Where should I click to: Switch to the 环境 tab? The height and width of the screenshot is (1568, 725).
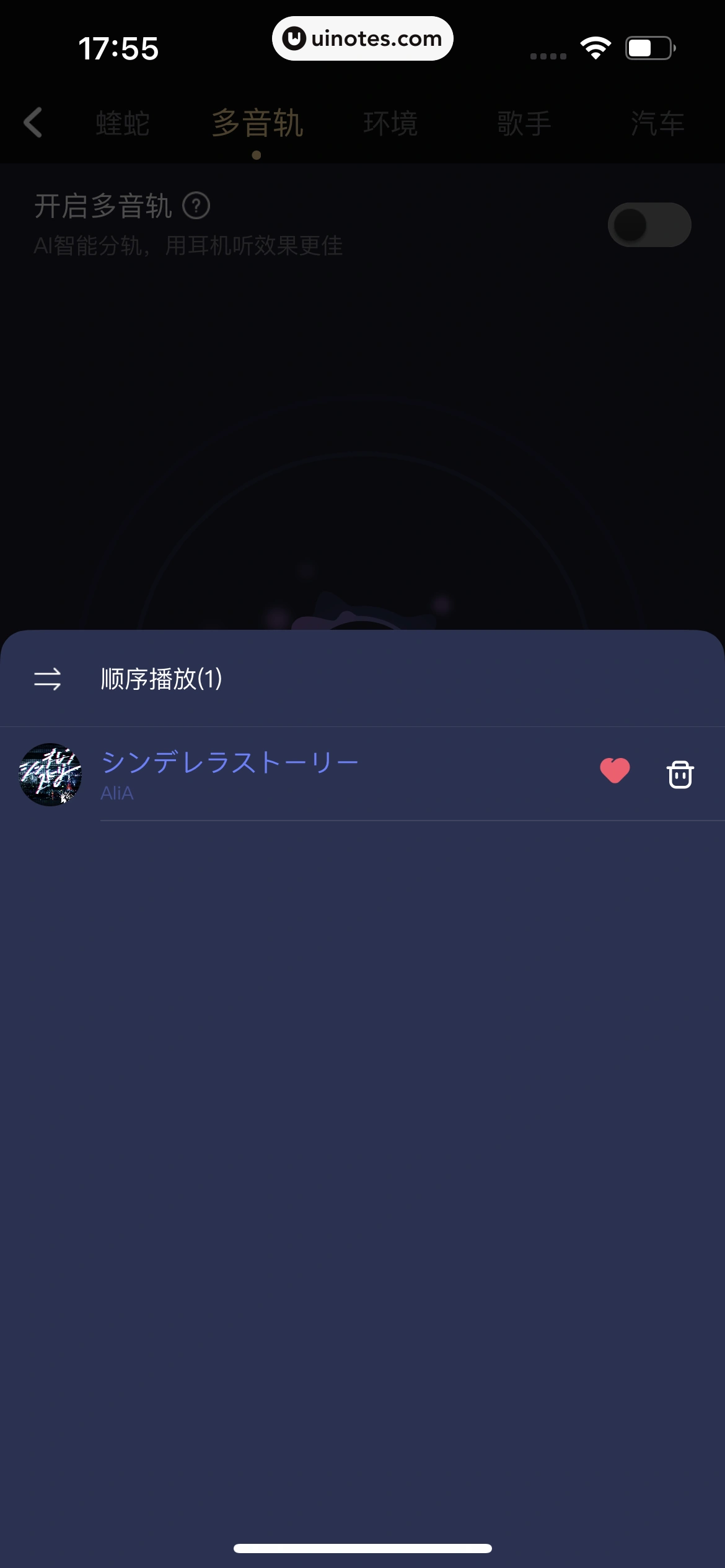(390, 123)
